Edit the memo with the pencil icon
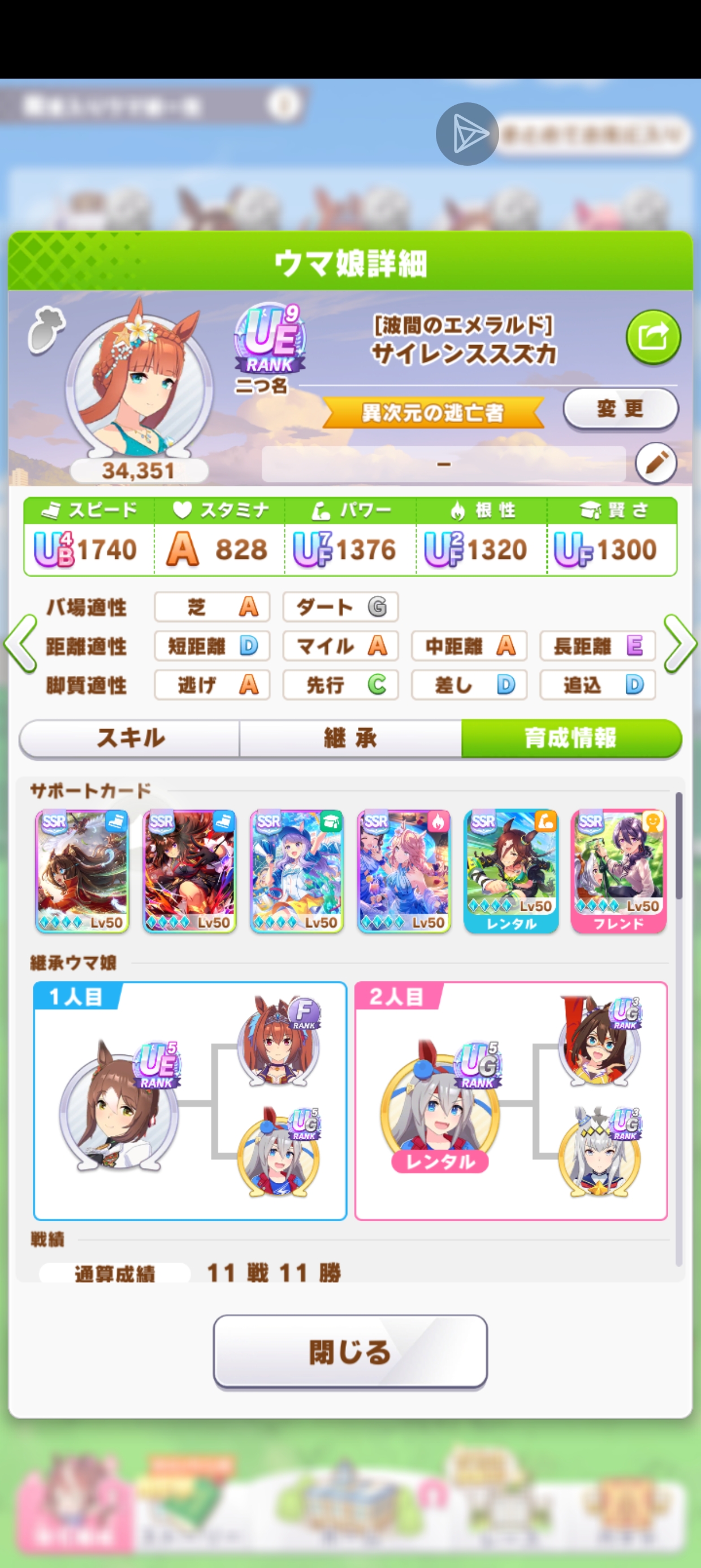Image resolution: width=701 pixels, height=1568 pixels. point(655,463)
